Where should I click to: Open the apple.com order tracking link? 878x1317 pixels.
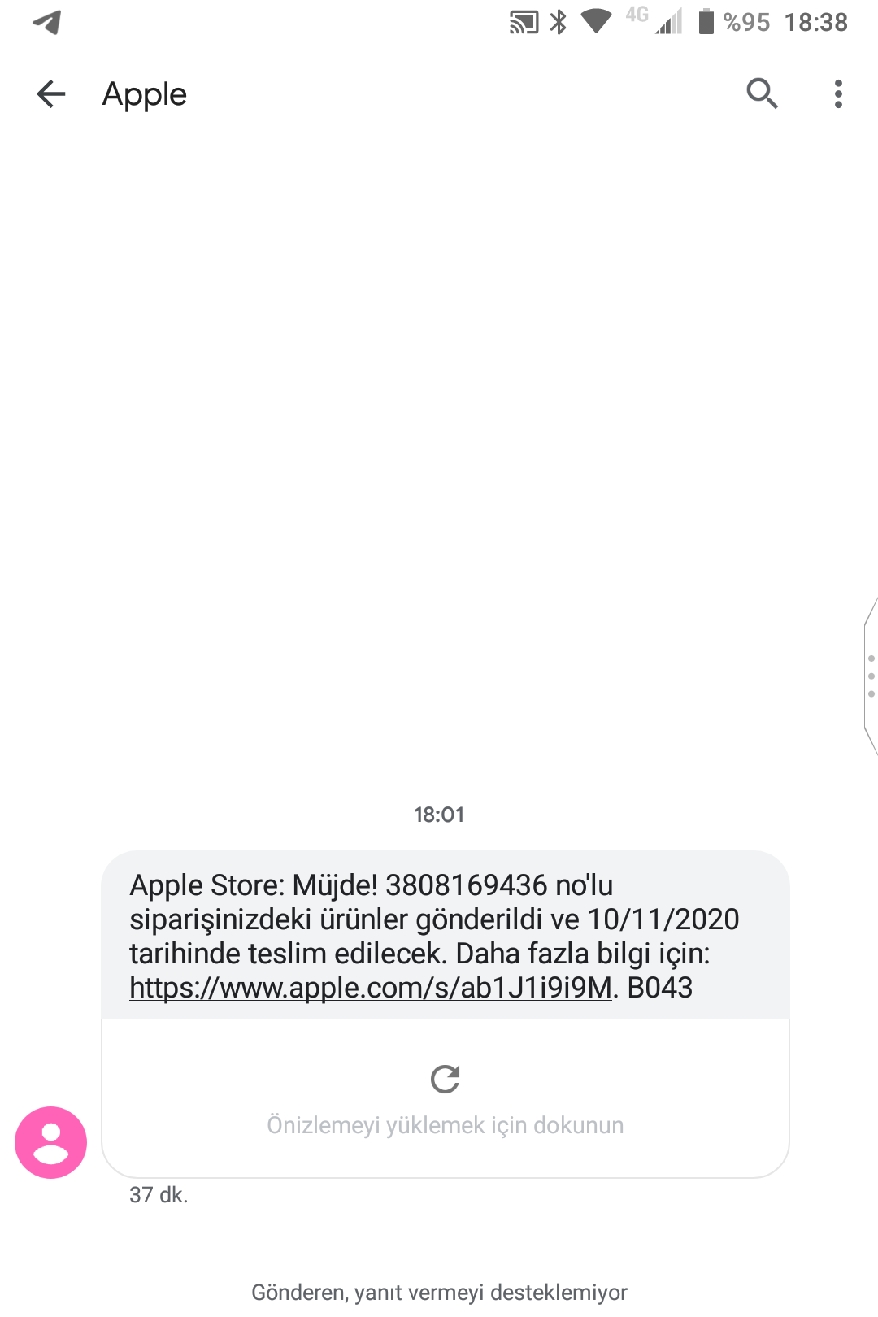pos(370,988)
